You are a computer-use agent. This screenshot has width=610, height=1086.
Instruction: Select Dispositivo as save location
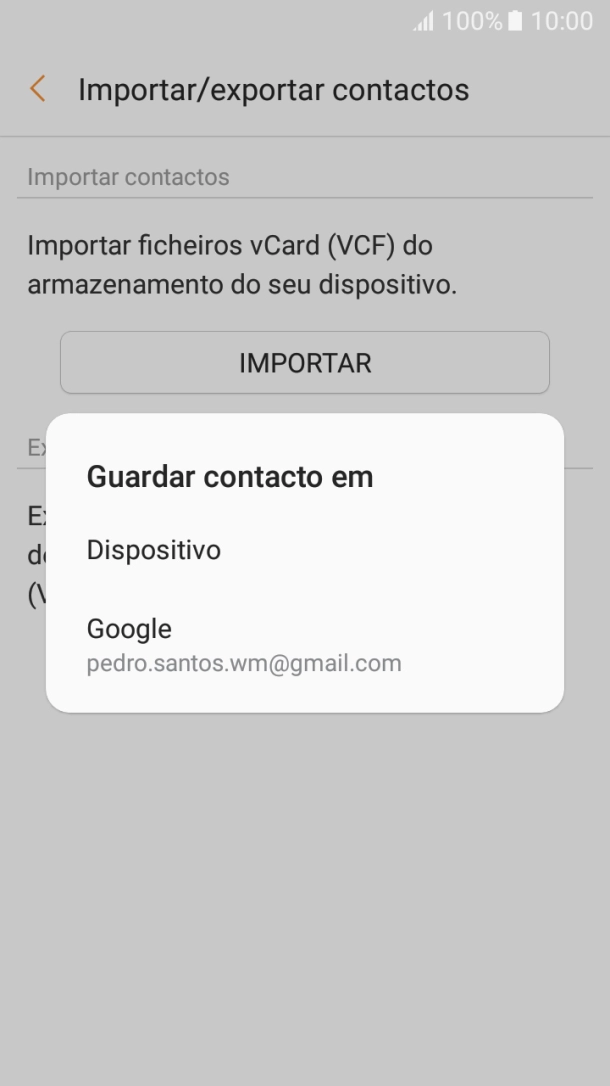[154, 550]
